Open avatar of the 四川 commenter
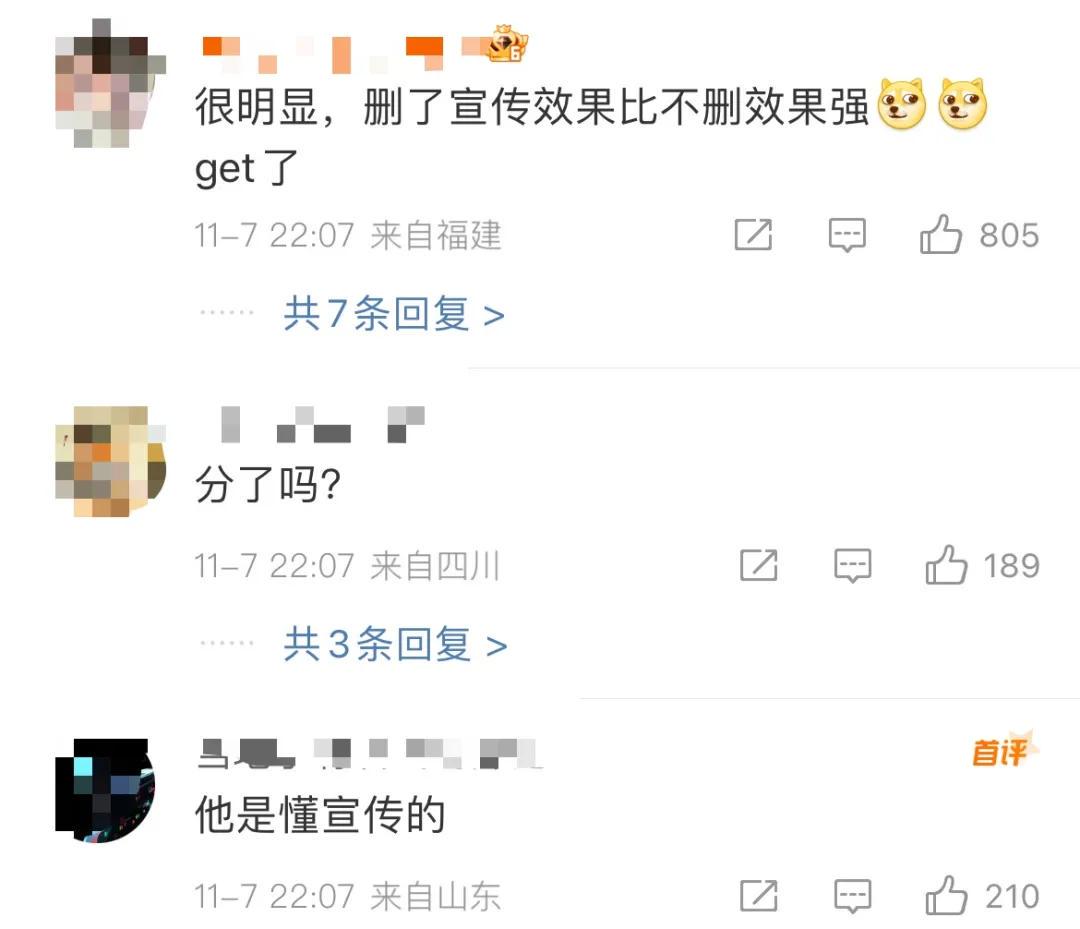The image size is (1080, 929). pos(110,461)
